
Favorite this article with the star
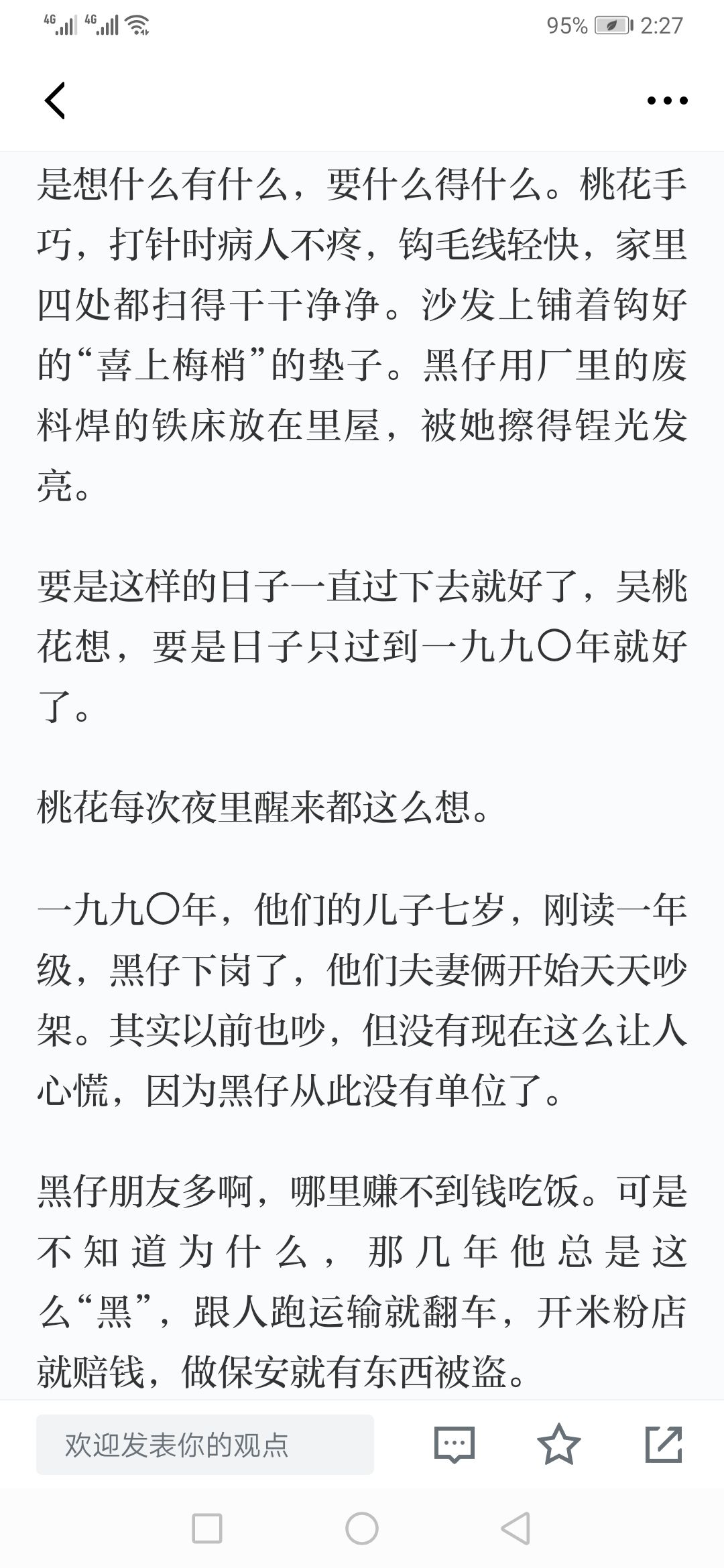pyautogui.click(x=559, y=1443)
